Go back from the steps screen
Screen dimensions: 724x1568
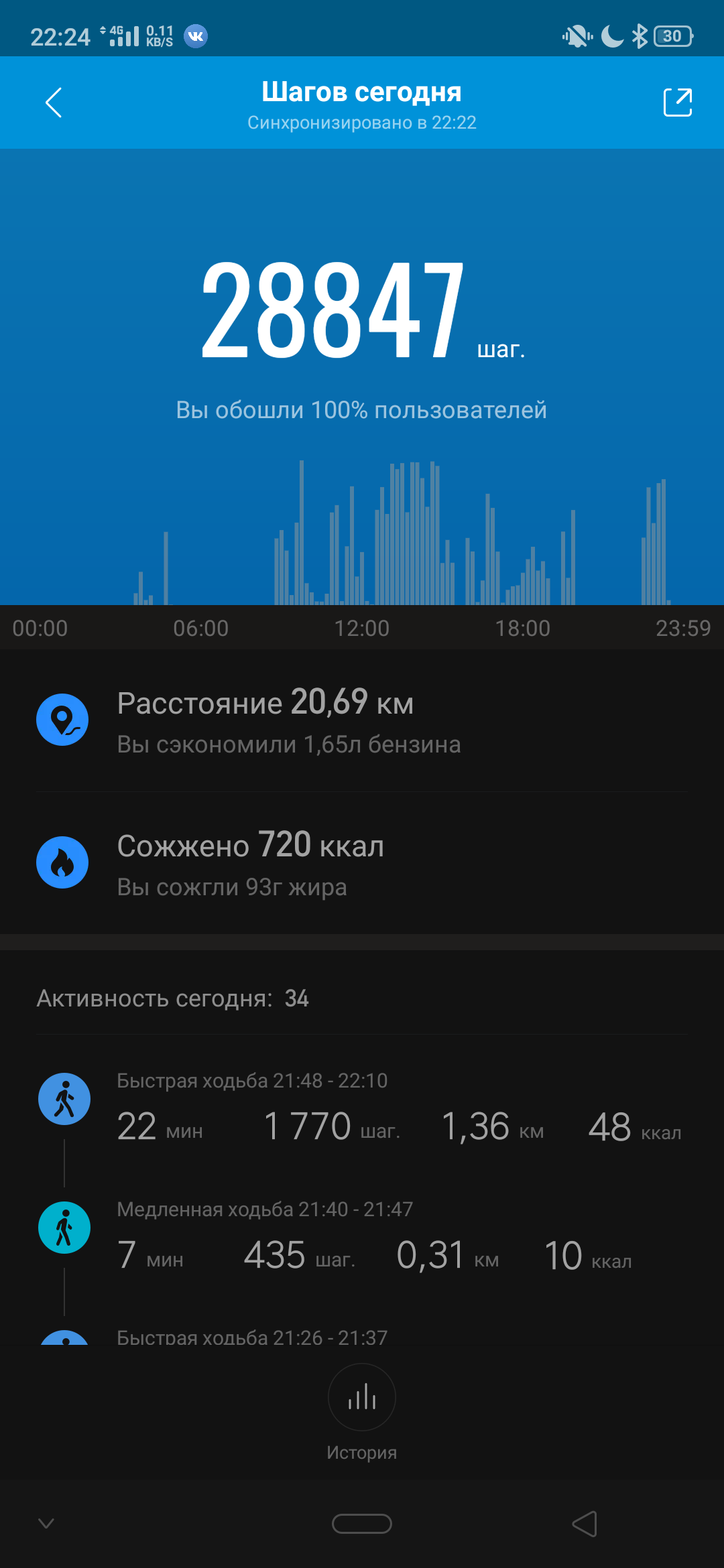coord(54,103)
